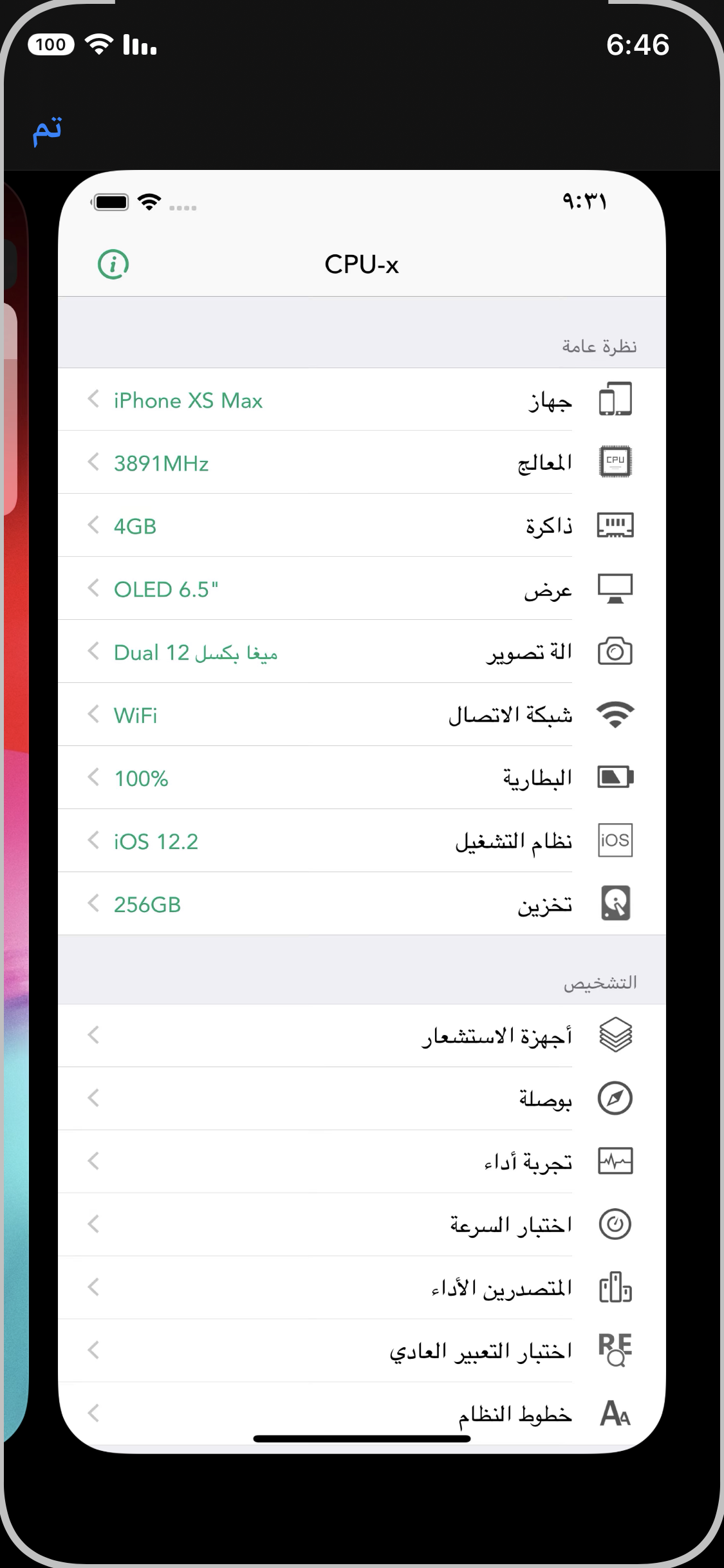Tap the تم (Done) button

pyautogui.click(x=48, y=130)
